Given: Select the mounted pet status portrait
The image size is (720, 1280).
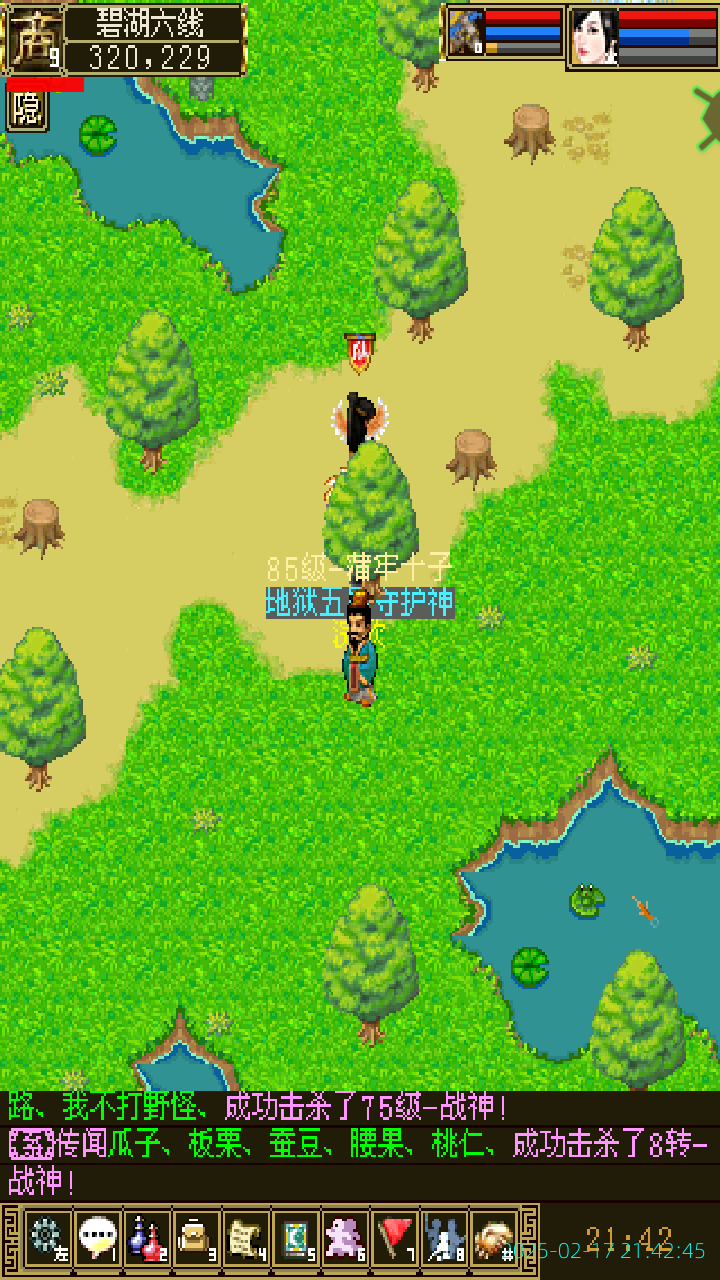Looking at the screenshot, I should click(465, 34).
